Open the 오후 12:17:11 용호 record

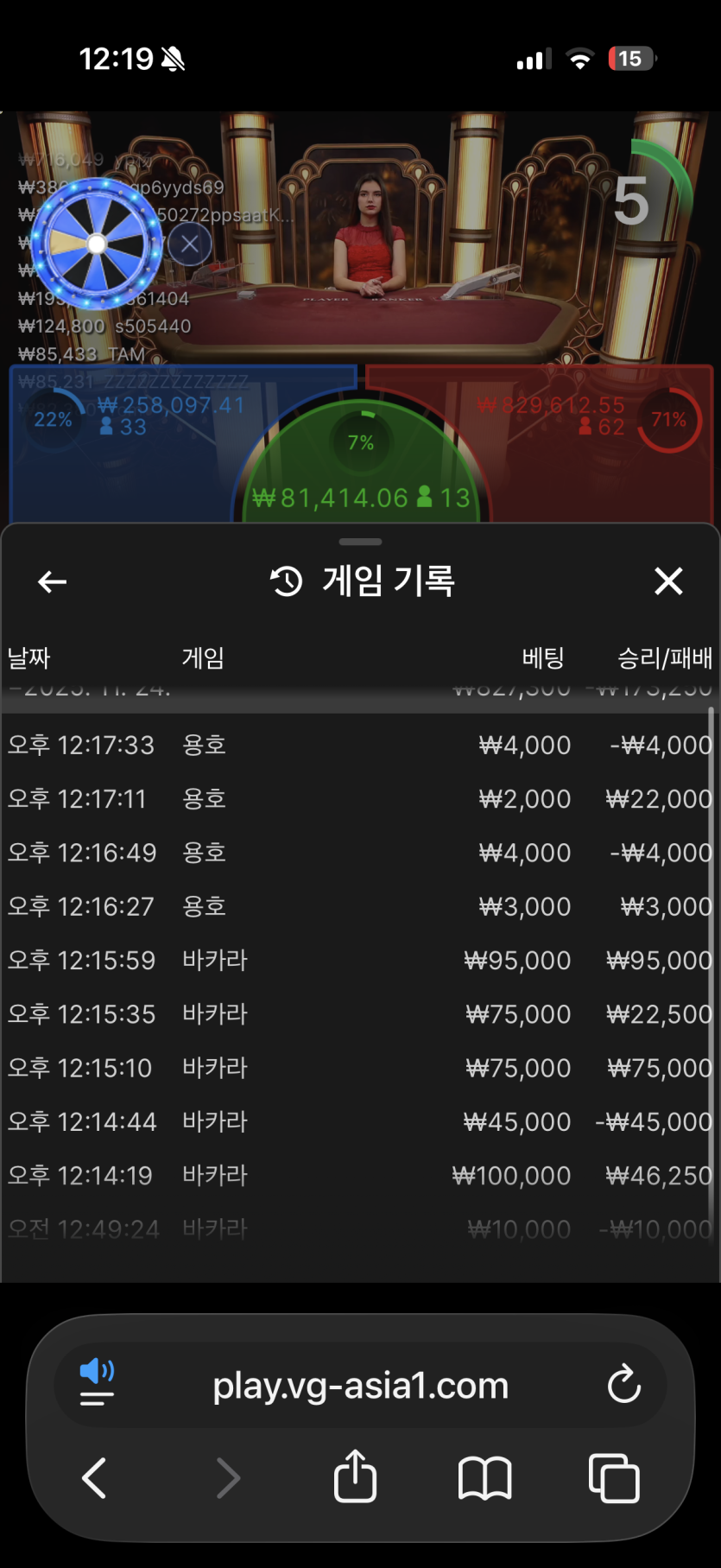click(x=358, y=798)
